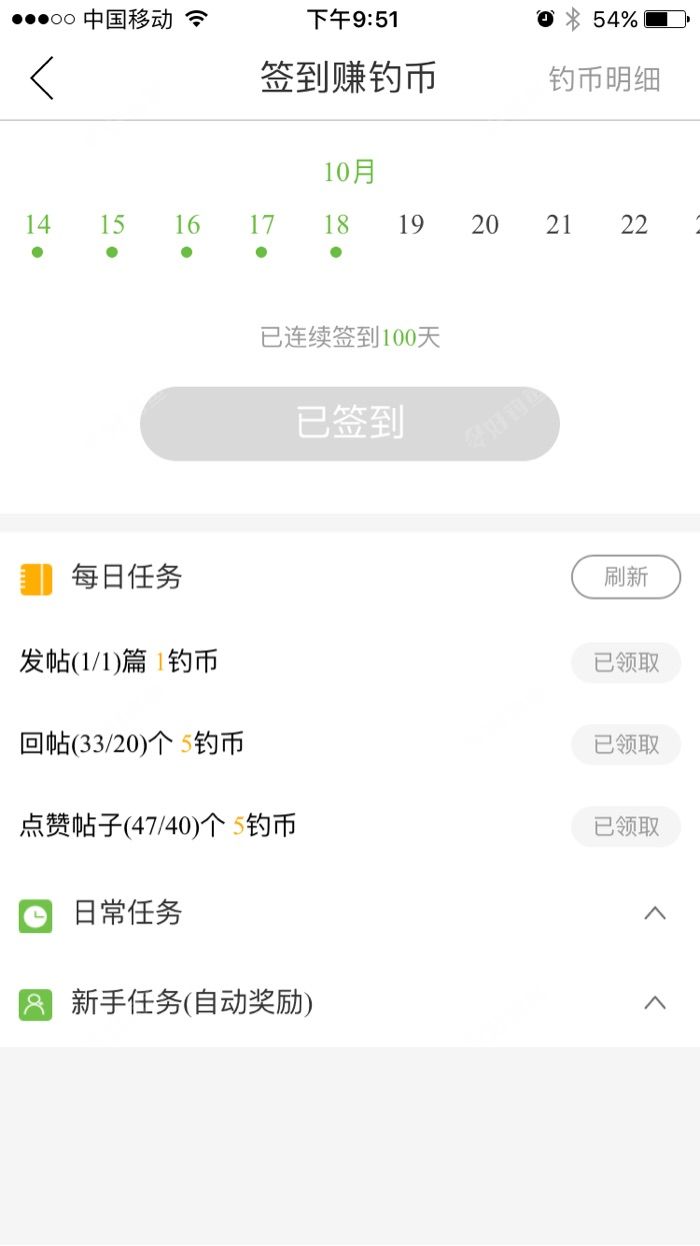700x1246 pixels.
Task: Tap 已领取 next to 点赞帖子 task
Action: pyautogui.click(x=626, y=826)
